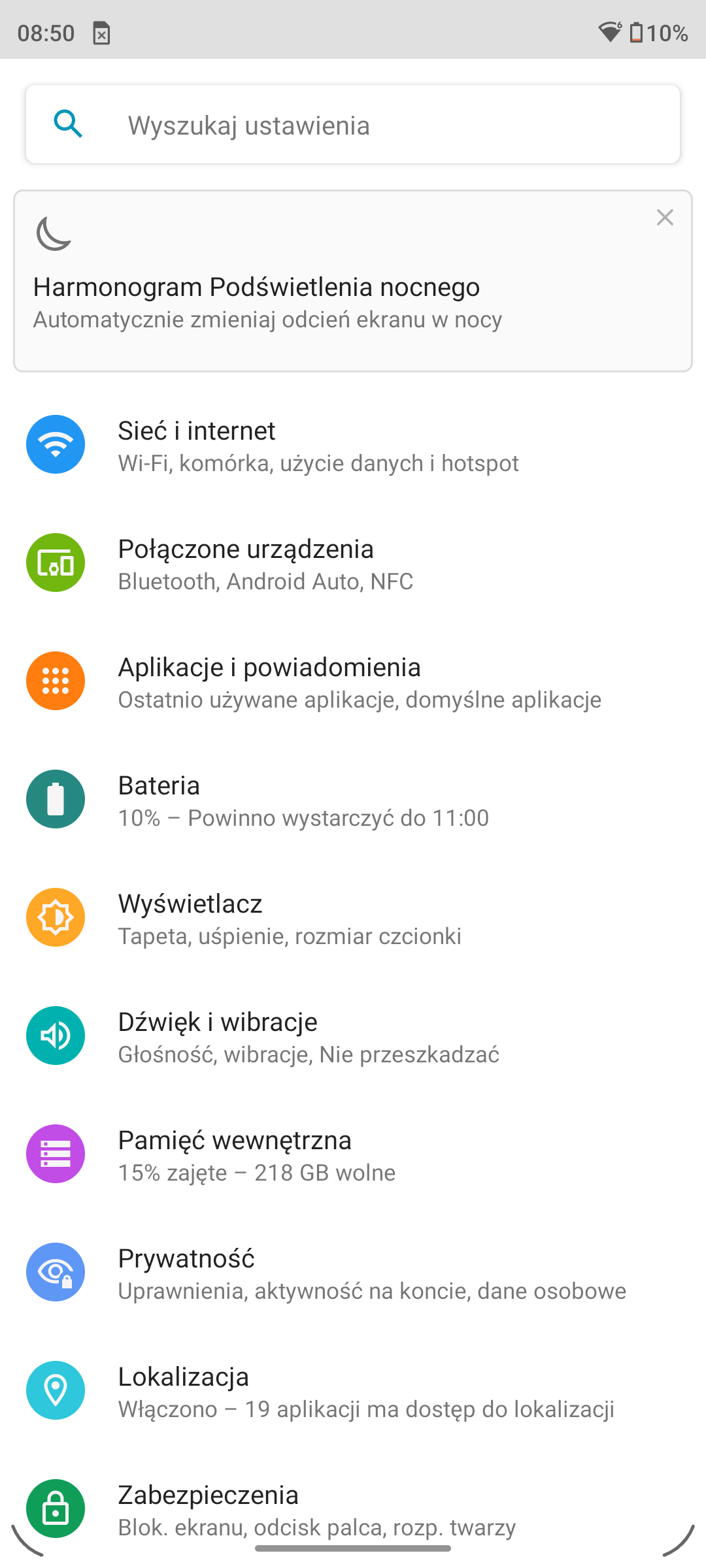The image size is (706, 1568).
Task: Open Lokalizacja settings
Action: 353,1391
